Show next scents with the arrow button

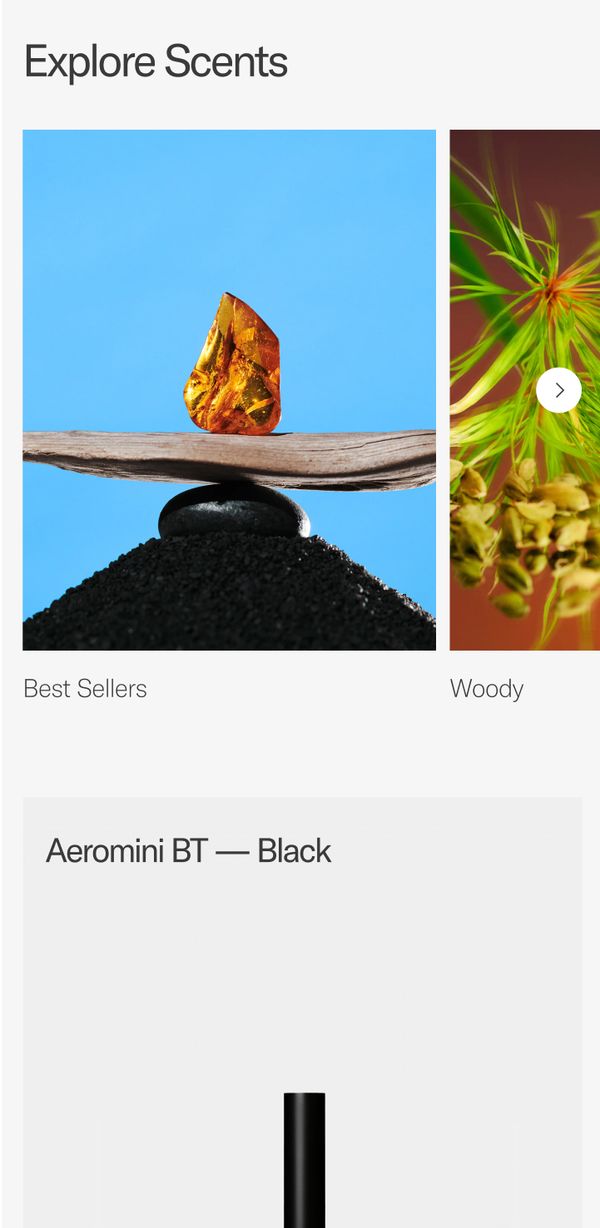558,390
